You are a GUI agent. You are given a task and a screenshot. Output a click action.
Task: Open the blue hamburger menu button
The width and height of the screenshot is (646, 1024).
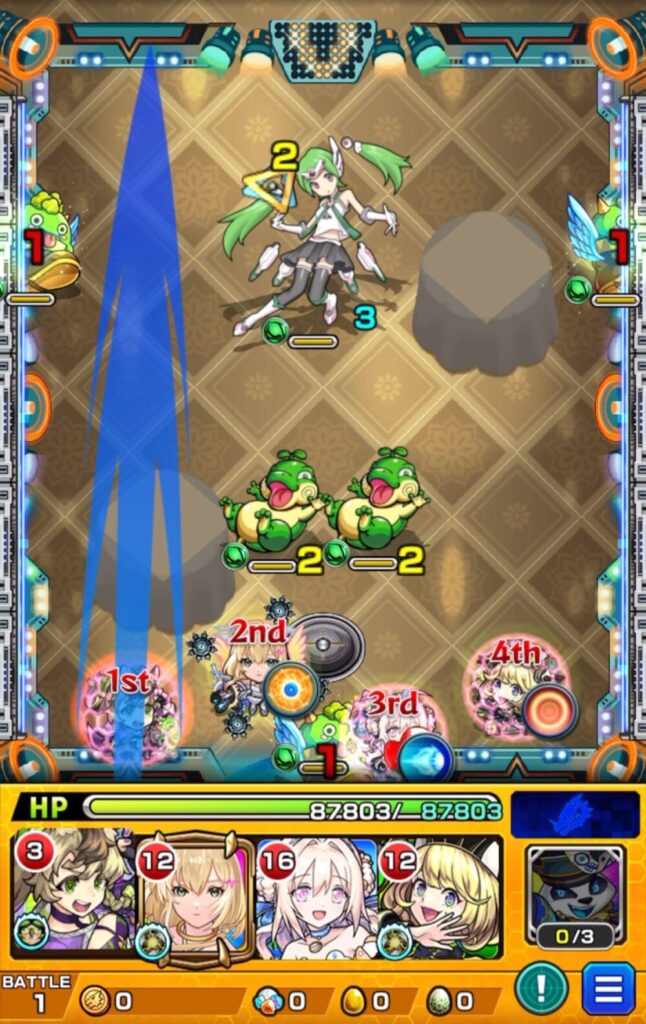point(608,989)
